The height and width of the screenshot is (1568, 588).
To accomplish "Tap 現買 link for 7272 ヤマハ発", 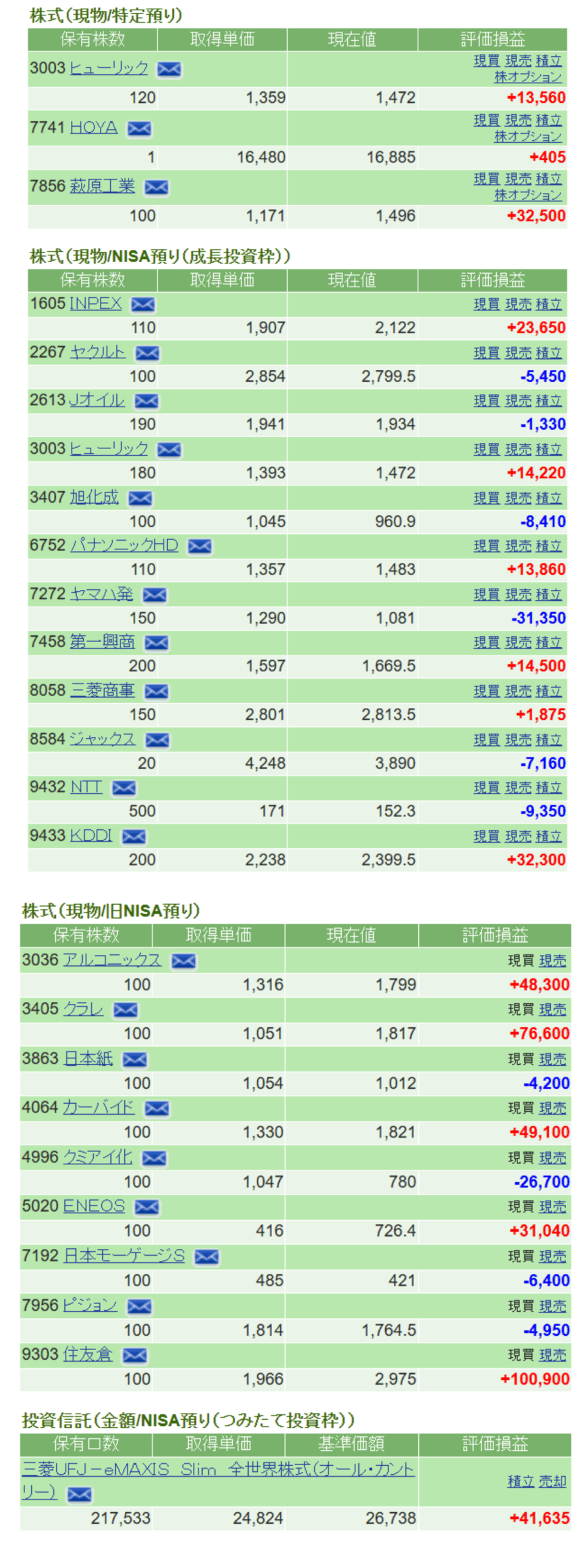I will [486, 594].
